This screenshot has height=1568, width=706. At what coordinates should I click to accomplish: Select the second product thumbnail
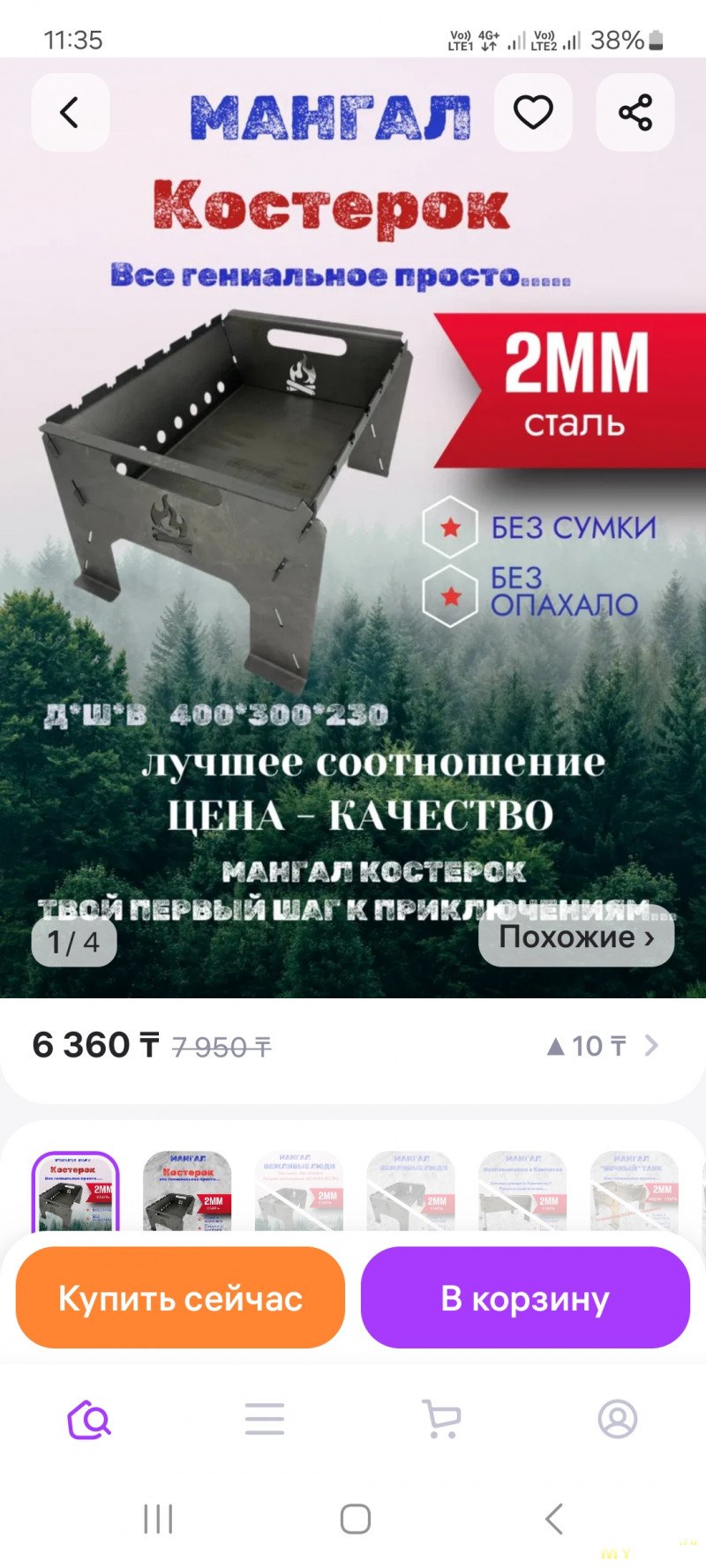click(x=187, y=1191)
